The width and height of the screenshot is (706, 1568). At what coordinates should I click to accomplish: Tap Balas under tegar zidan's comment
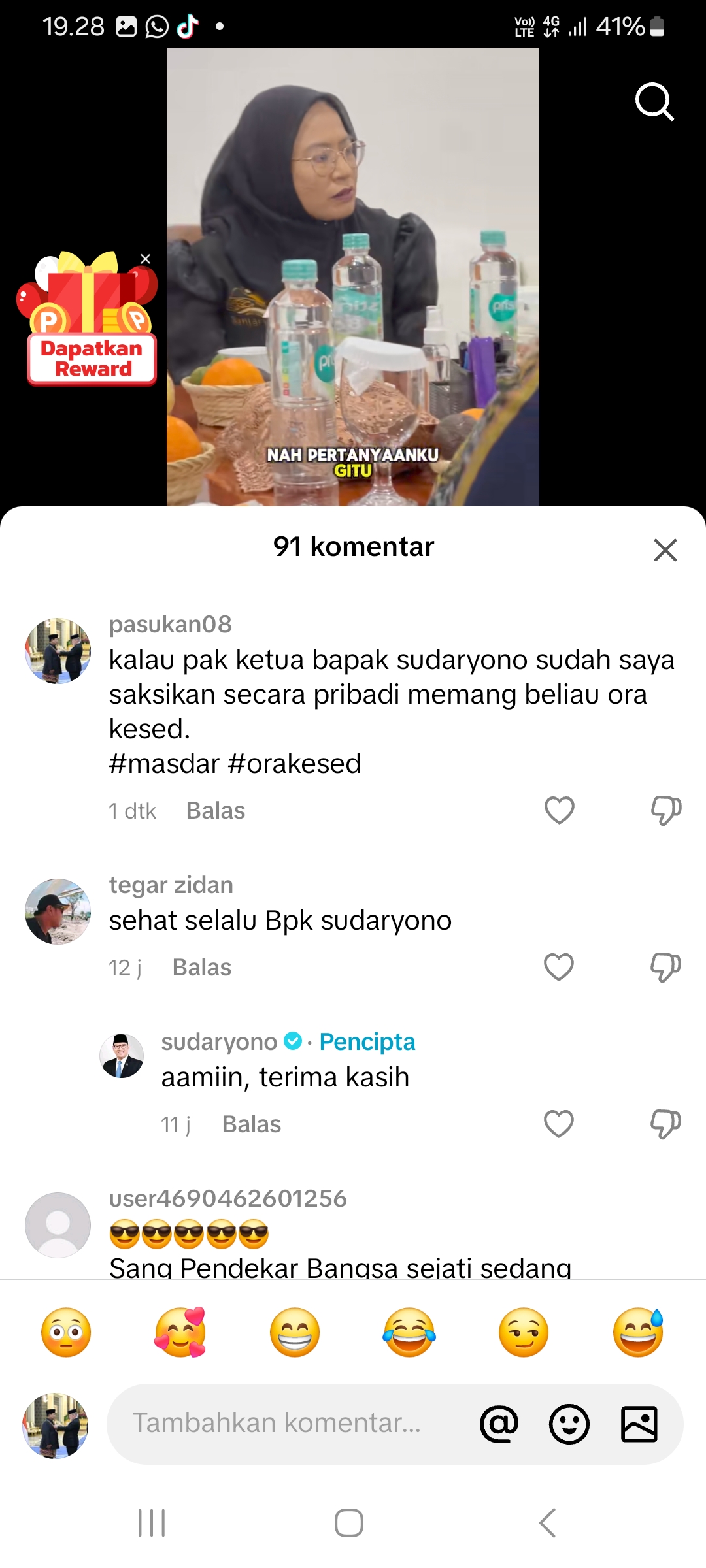click(x=202, y=968)
